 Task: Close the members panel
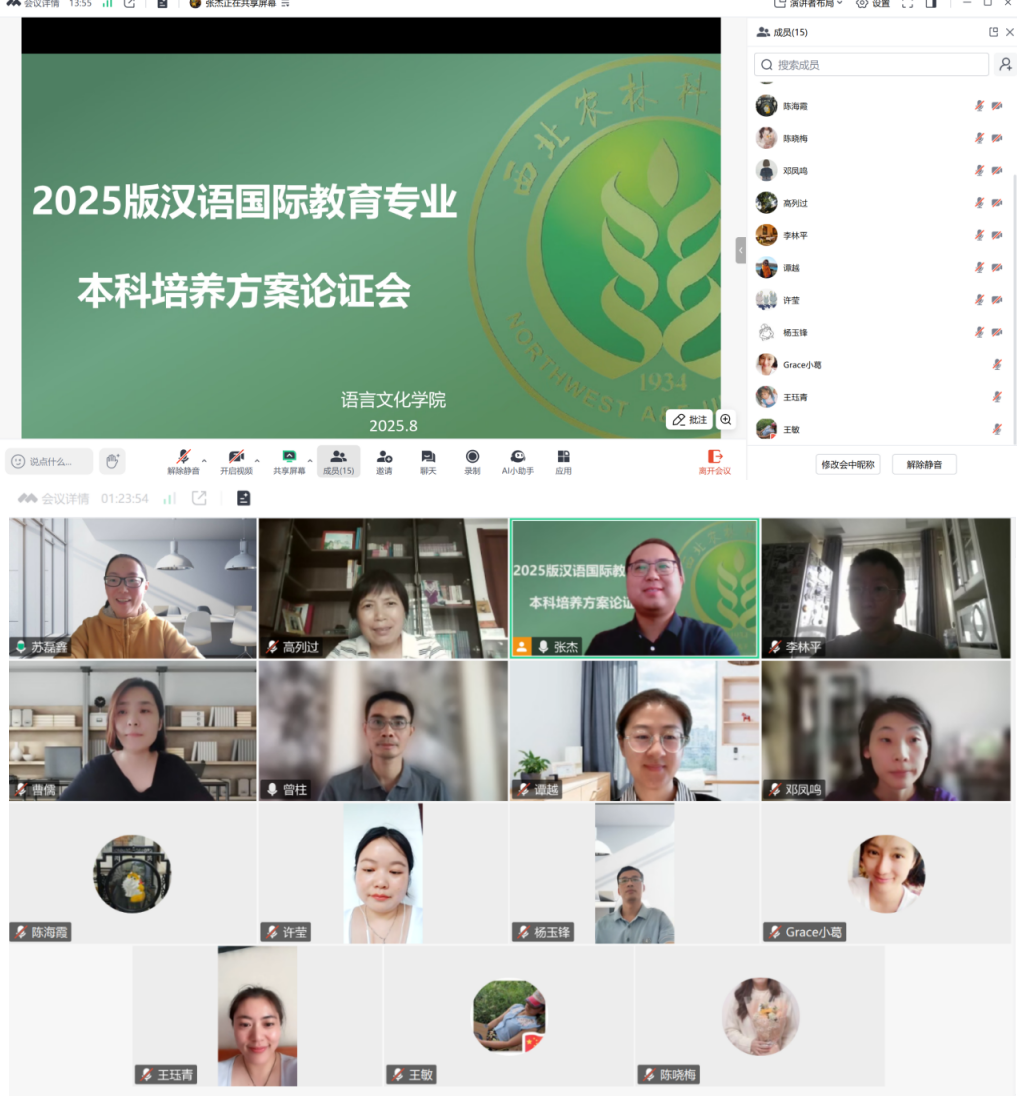(x=1009, y=32)
